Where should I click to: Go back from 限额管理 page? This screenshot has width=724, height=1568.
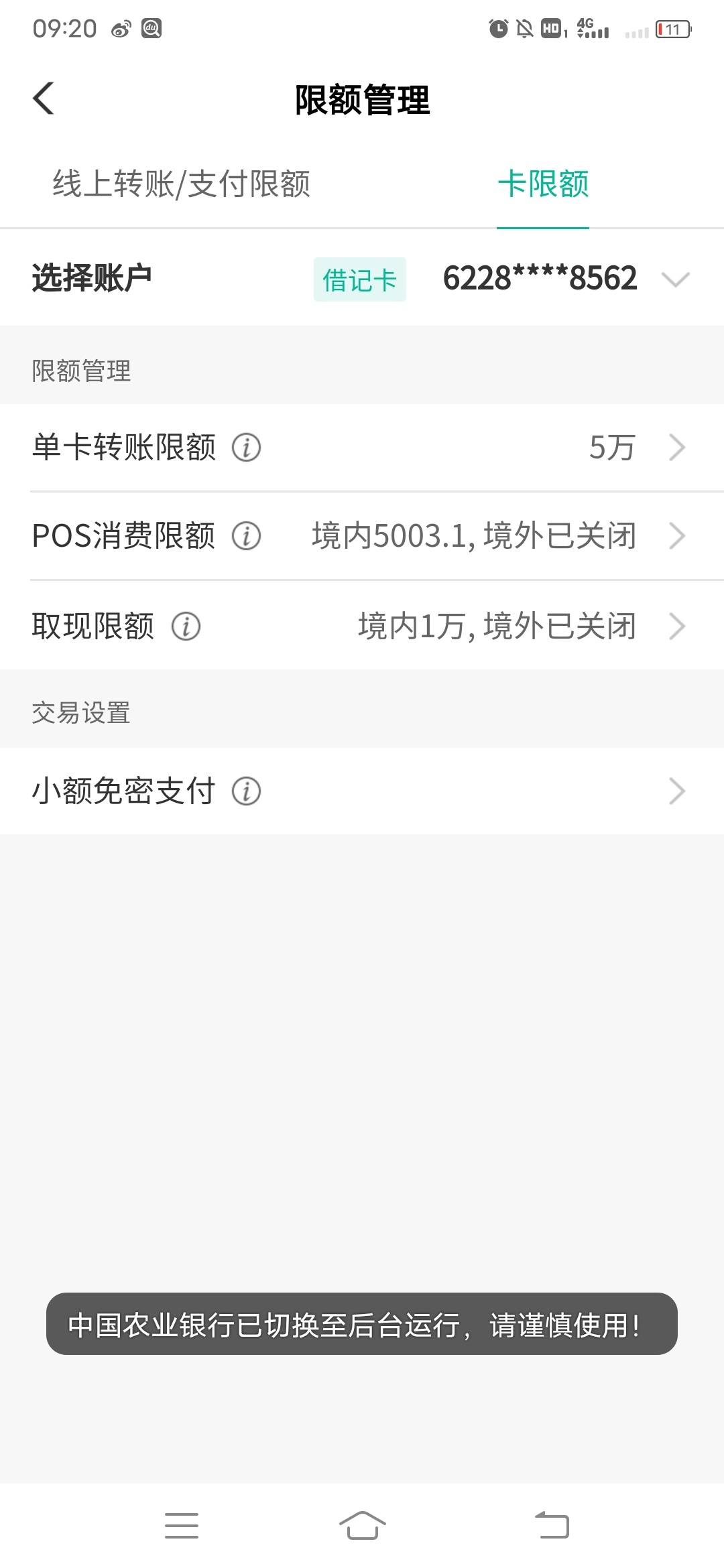[44, 99]
